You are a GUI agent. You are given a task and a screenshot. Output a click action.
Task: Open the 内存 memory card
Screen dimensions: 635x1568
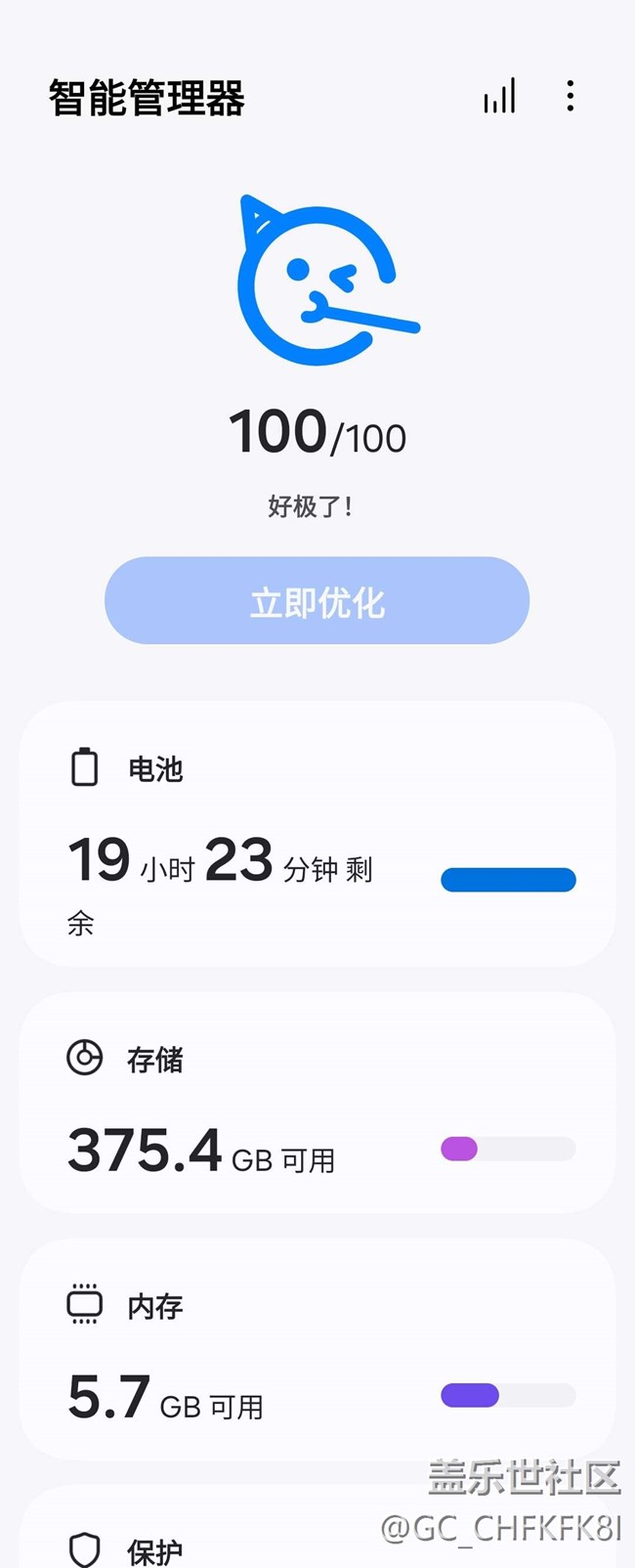(317, 1350)
